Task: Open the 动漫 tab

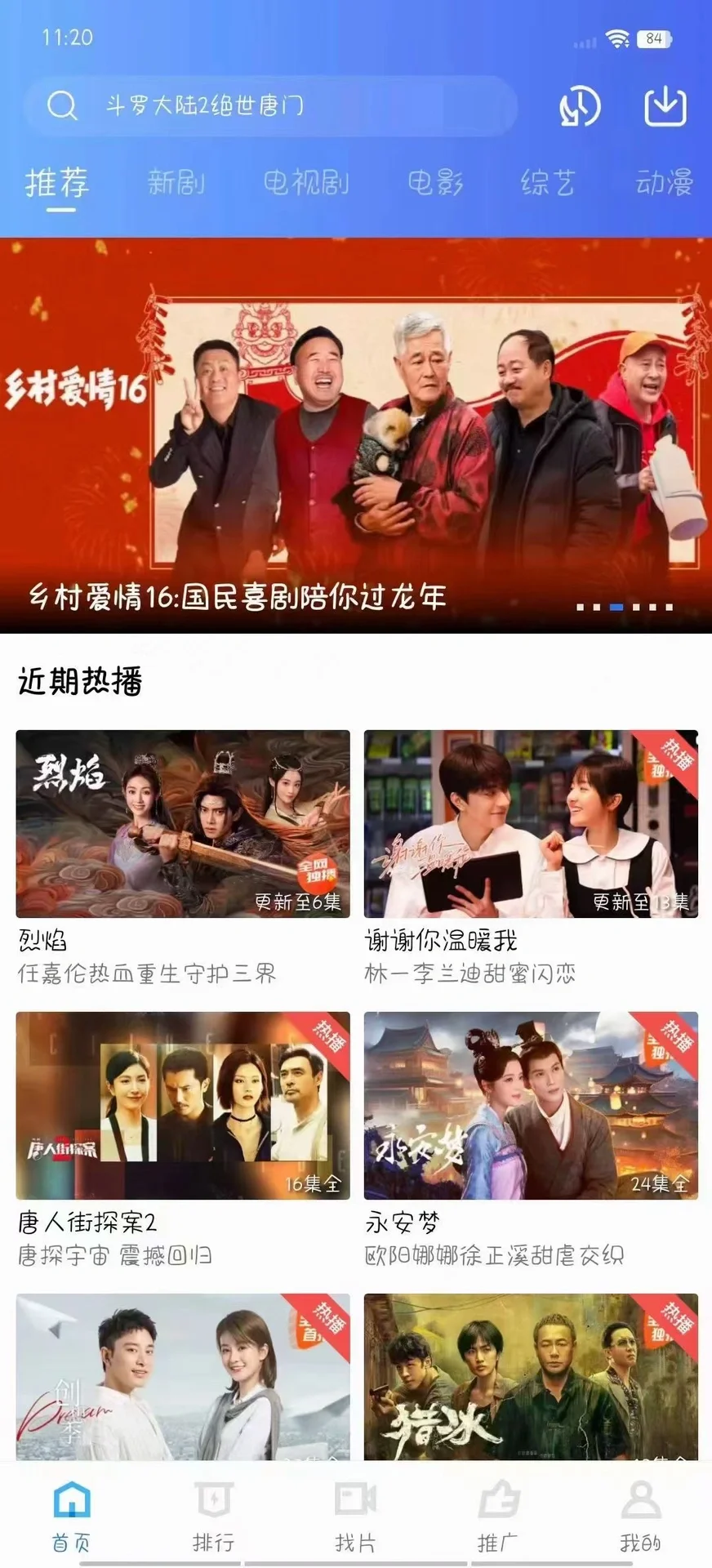Action: tap(664, 182)
